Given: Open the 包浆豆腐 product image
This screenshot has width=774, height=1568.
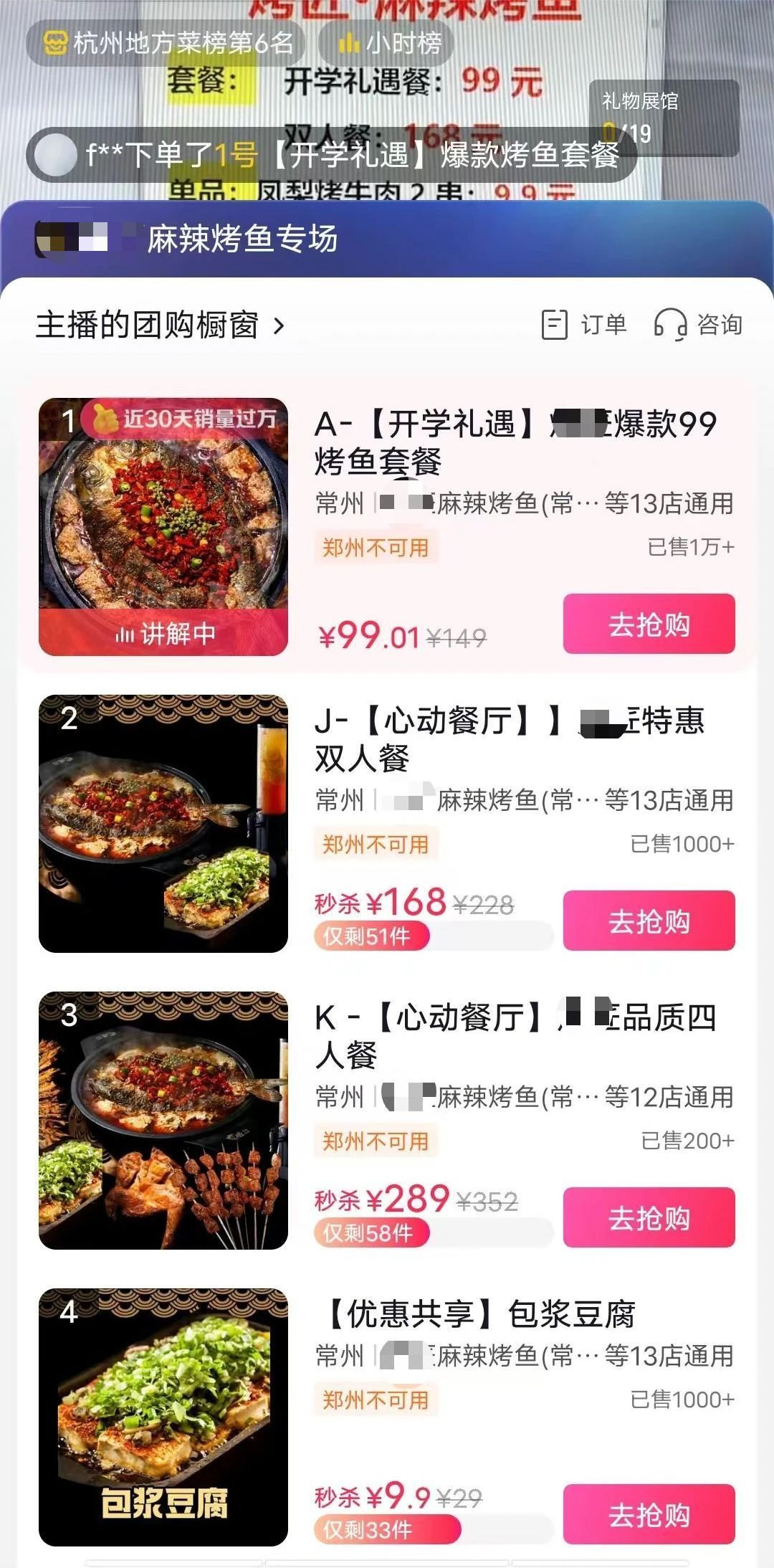Looking at the screenshot, I should click(x=163, y=1417).
